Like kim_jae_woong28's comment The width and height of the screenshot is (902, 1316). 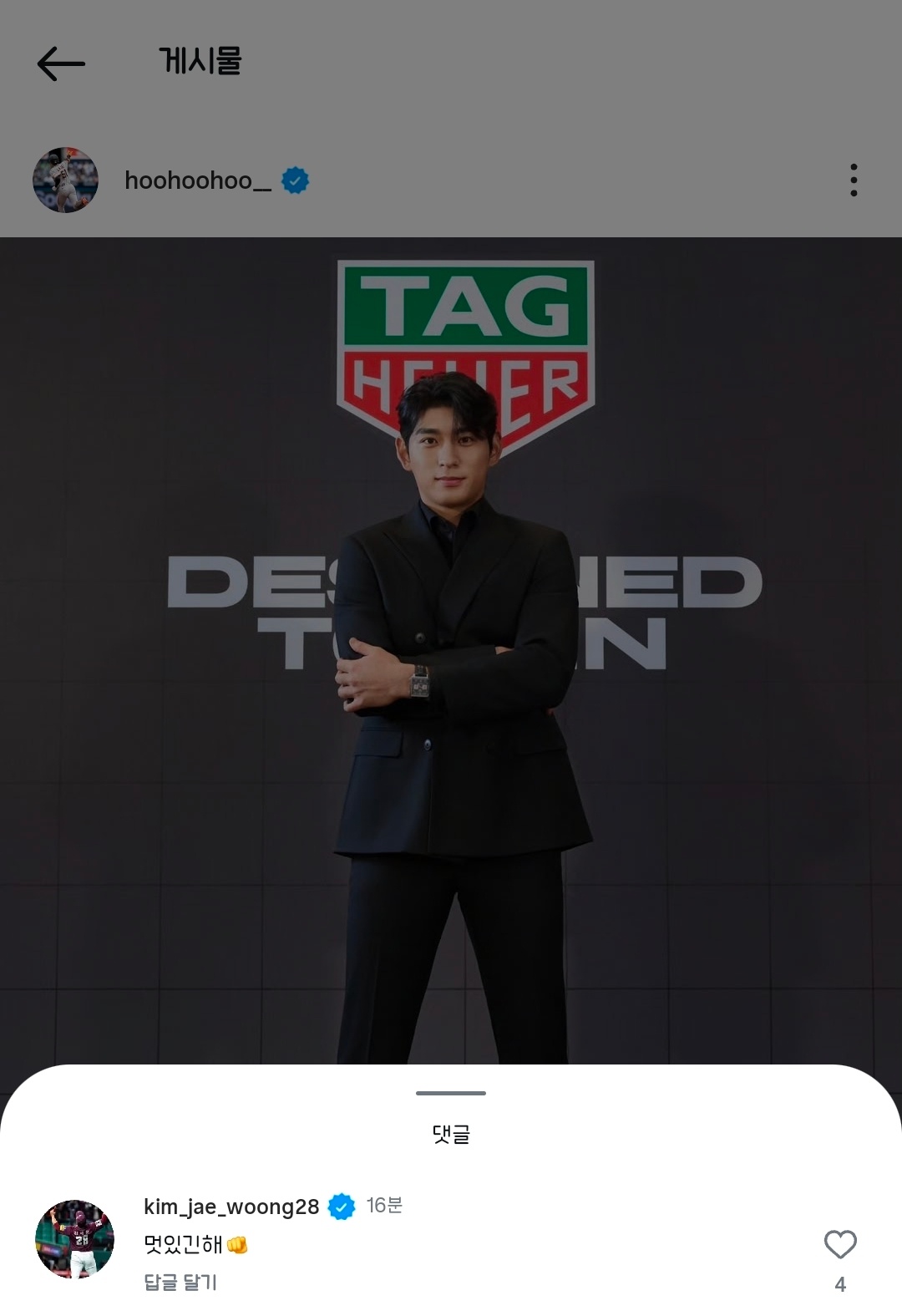pos(840,1245)
